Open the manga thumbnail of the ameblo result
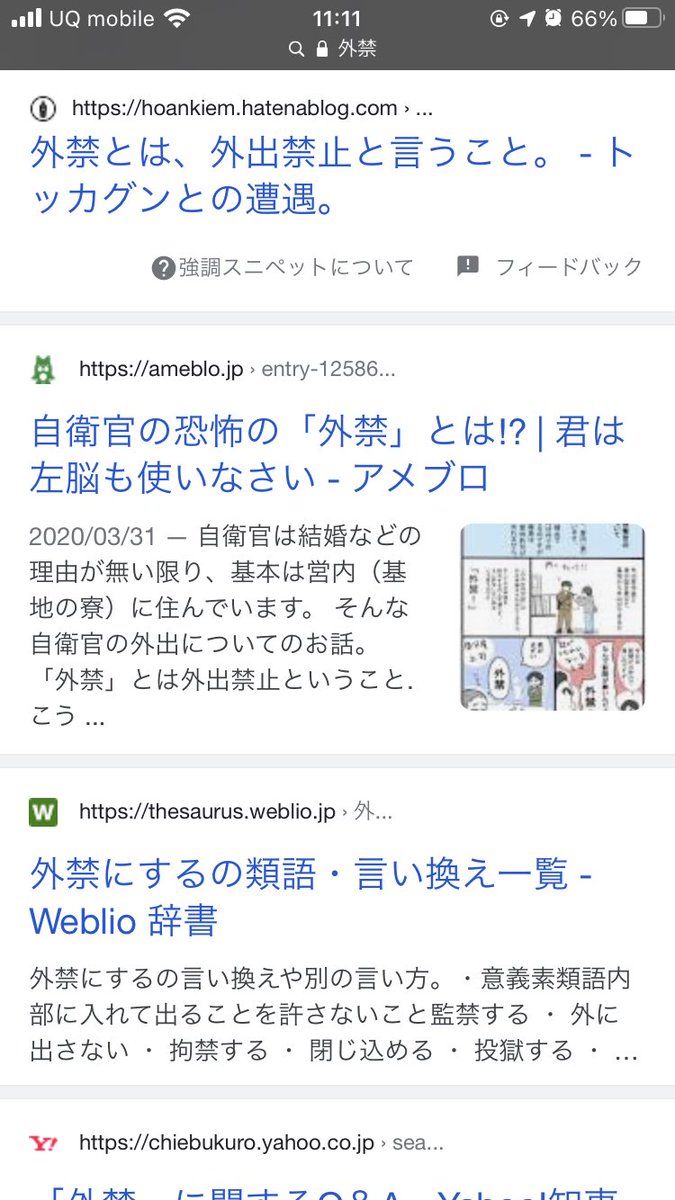This screenshot has height=1200, width=675. [552, 616]
